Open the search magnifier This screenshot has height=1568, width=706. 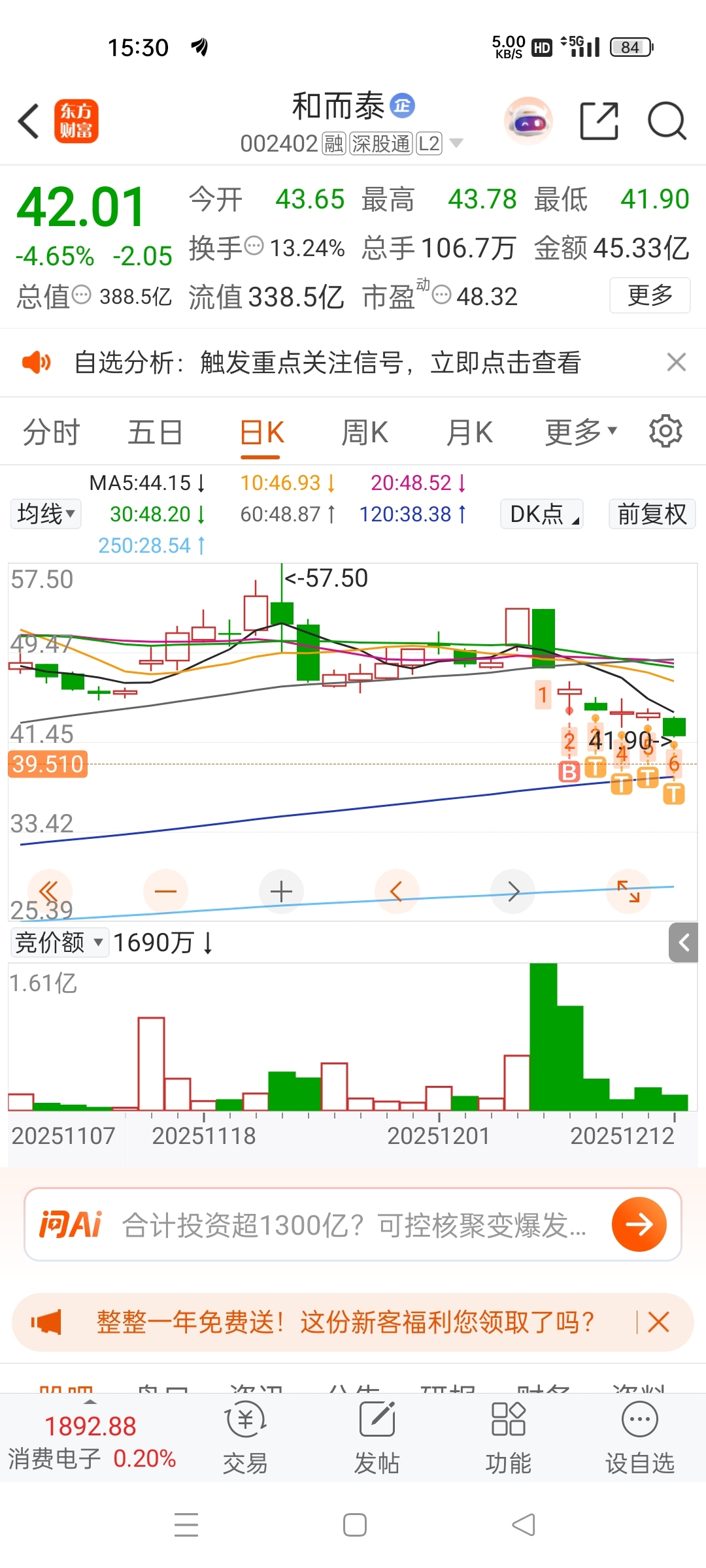pyautogui.click(x=666, y=122)
